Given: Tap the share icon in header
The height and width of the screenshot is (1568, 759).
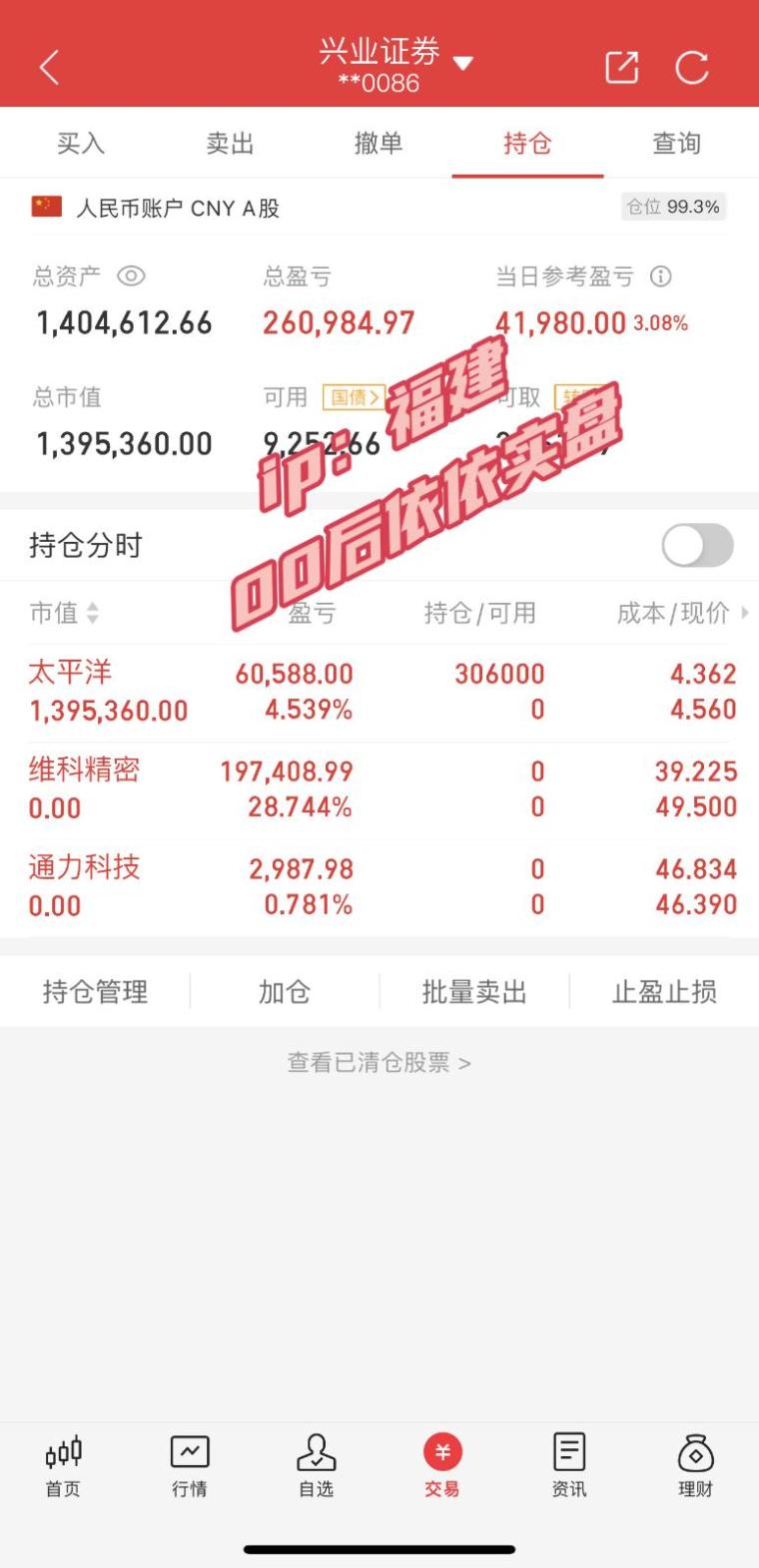Looking at the screenshot, I should 621,68.
